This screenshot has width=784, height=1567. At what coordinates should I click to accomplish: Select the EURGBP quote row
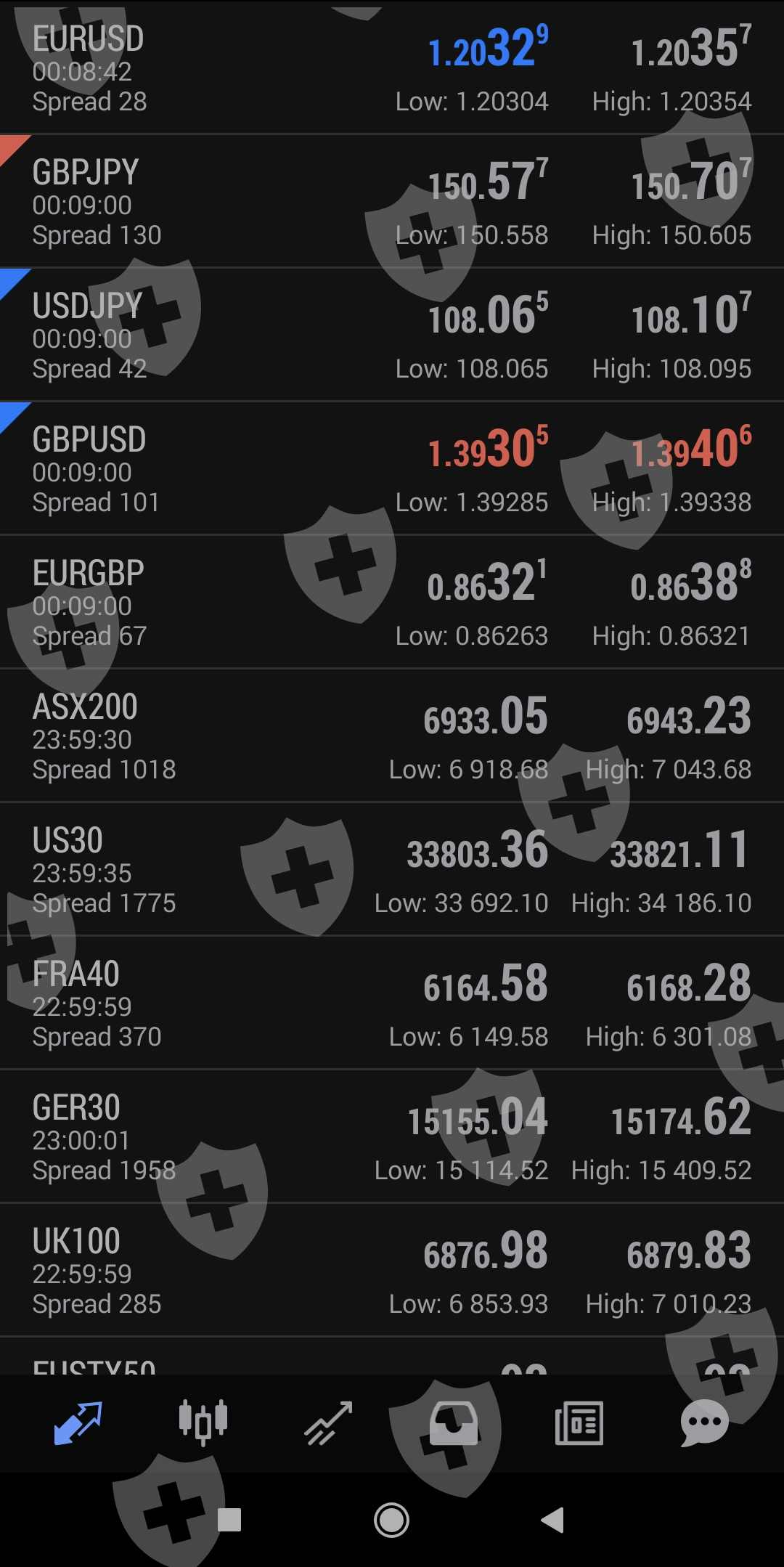(392, 602)
